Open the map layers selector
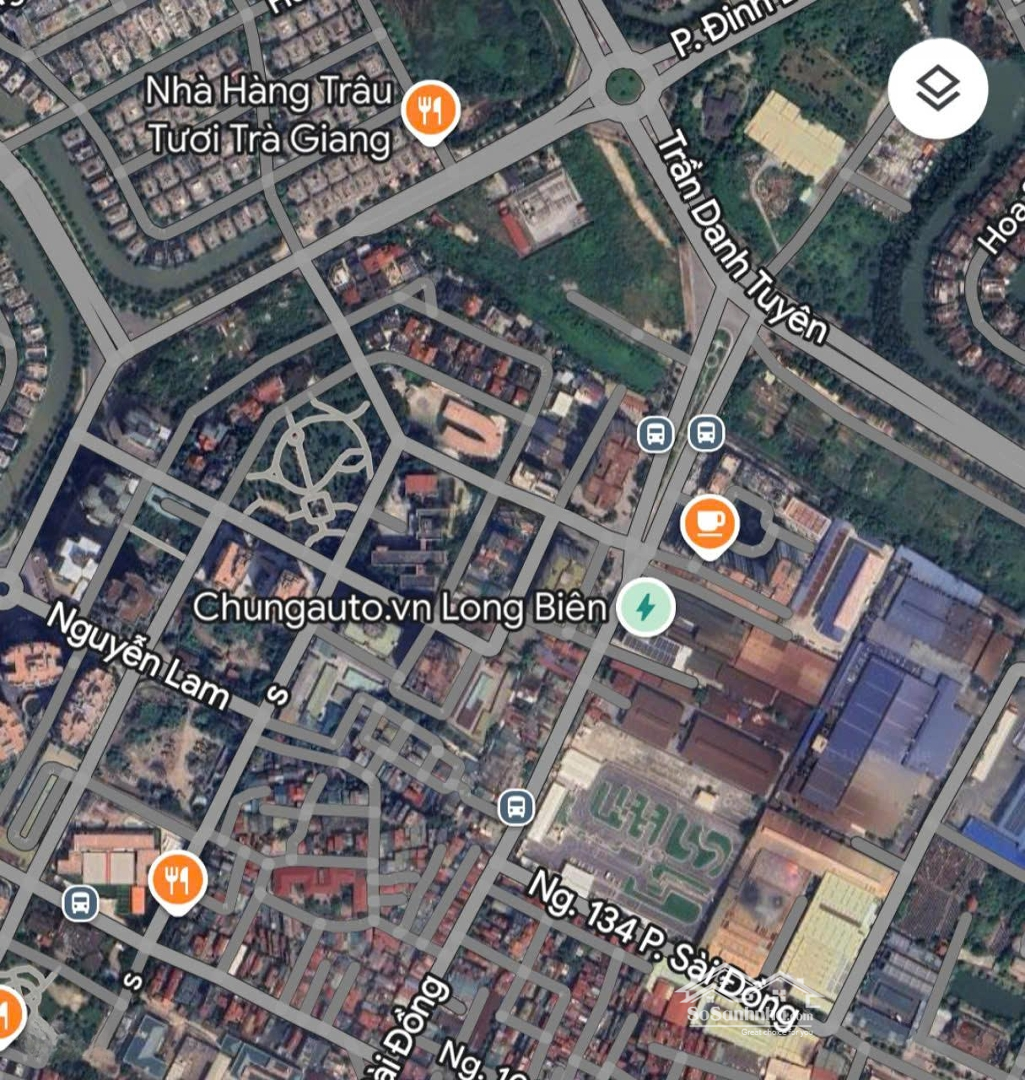Image resolution: width=1025 pixels, height=1080 pixels. pyautogui.click(x=937, y=89)
